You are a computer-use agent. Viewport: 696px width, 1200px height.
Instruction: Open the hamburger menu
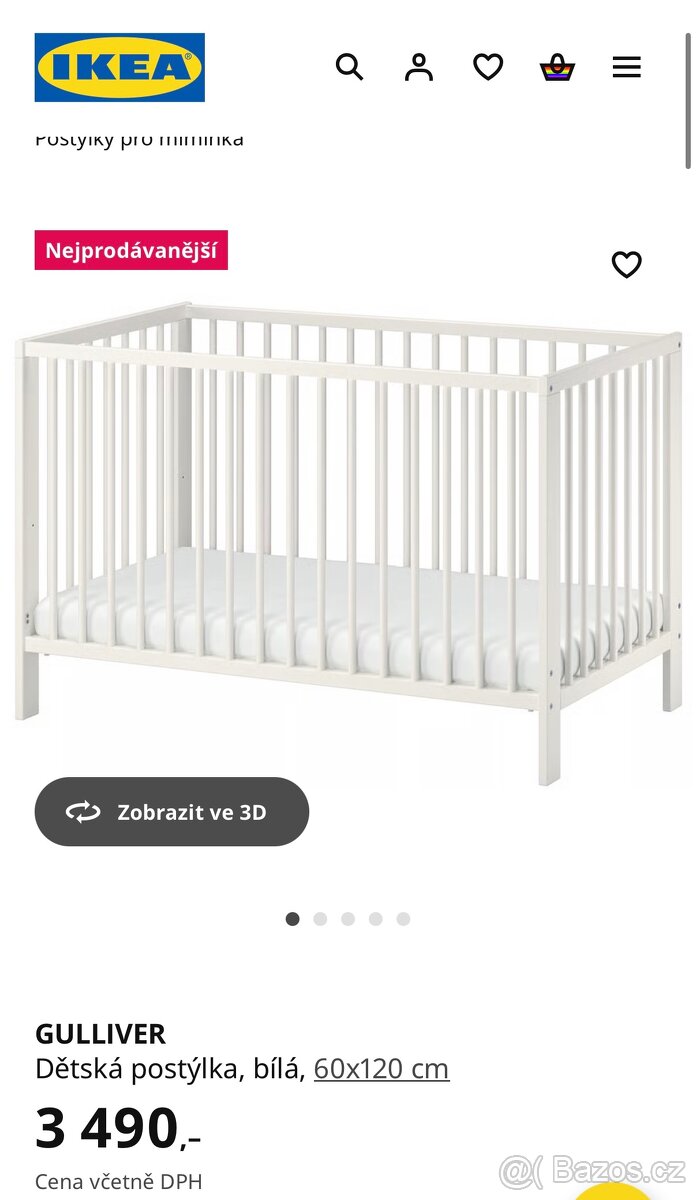point(627,67)
